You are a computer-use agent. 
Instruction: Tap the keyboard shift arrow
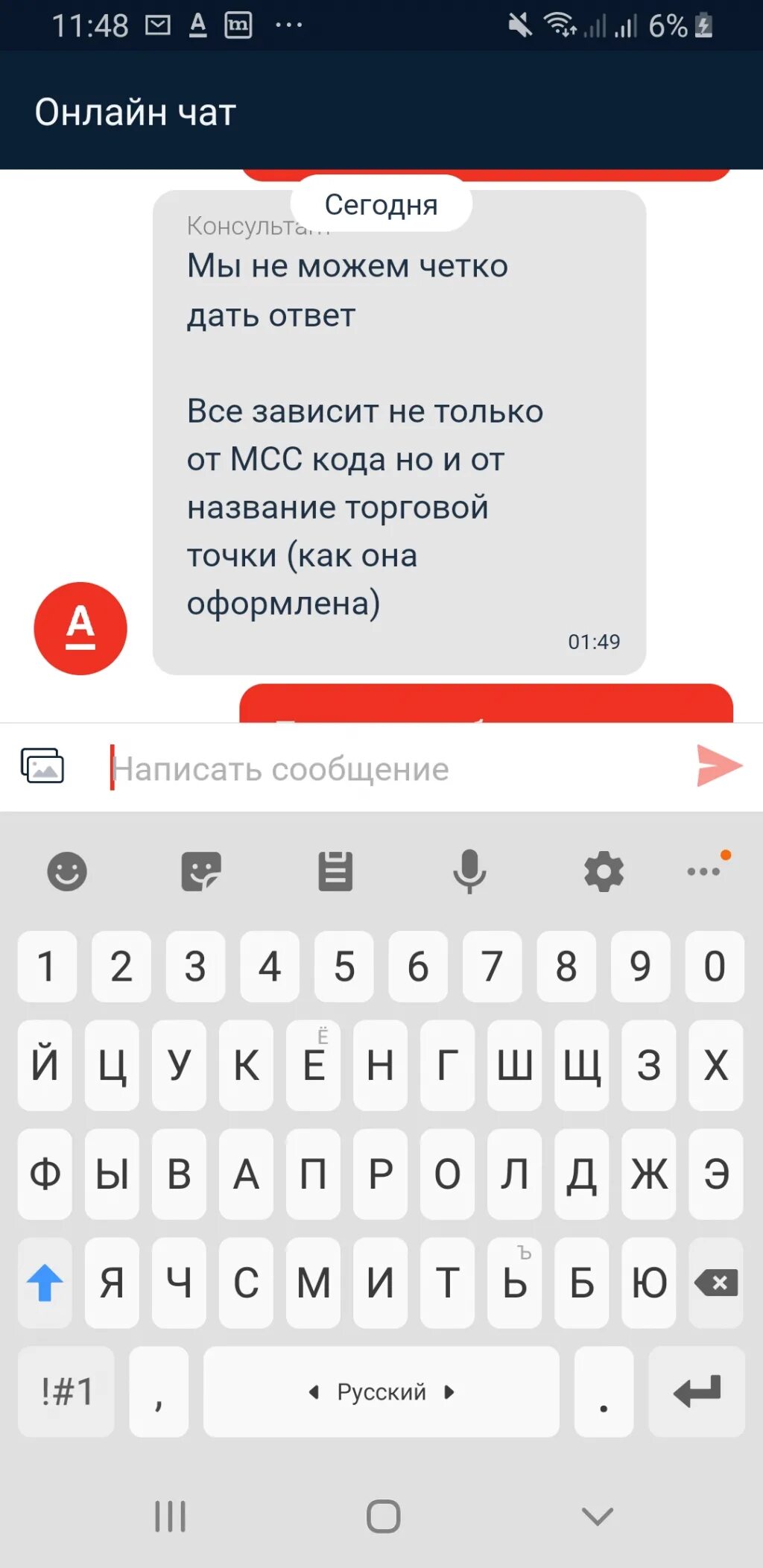[45, 1283]
